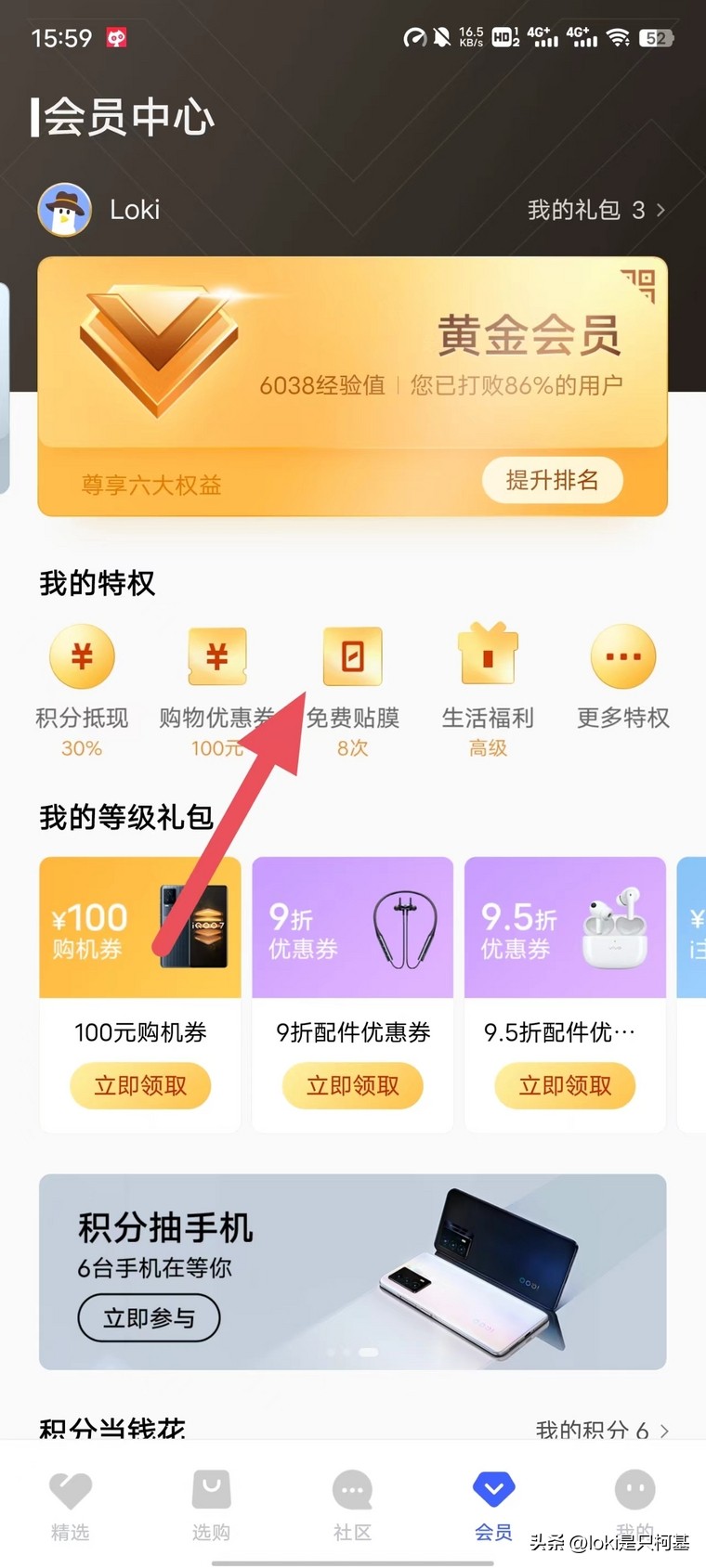This screenshot has width=706, height=1568.
Task: Open the 购物优惠券 privilege icon
Action: pos(216,656)
